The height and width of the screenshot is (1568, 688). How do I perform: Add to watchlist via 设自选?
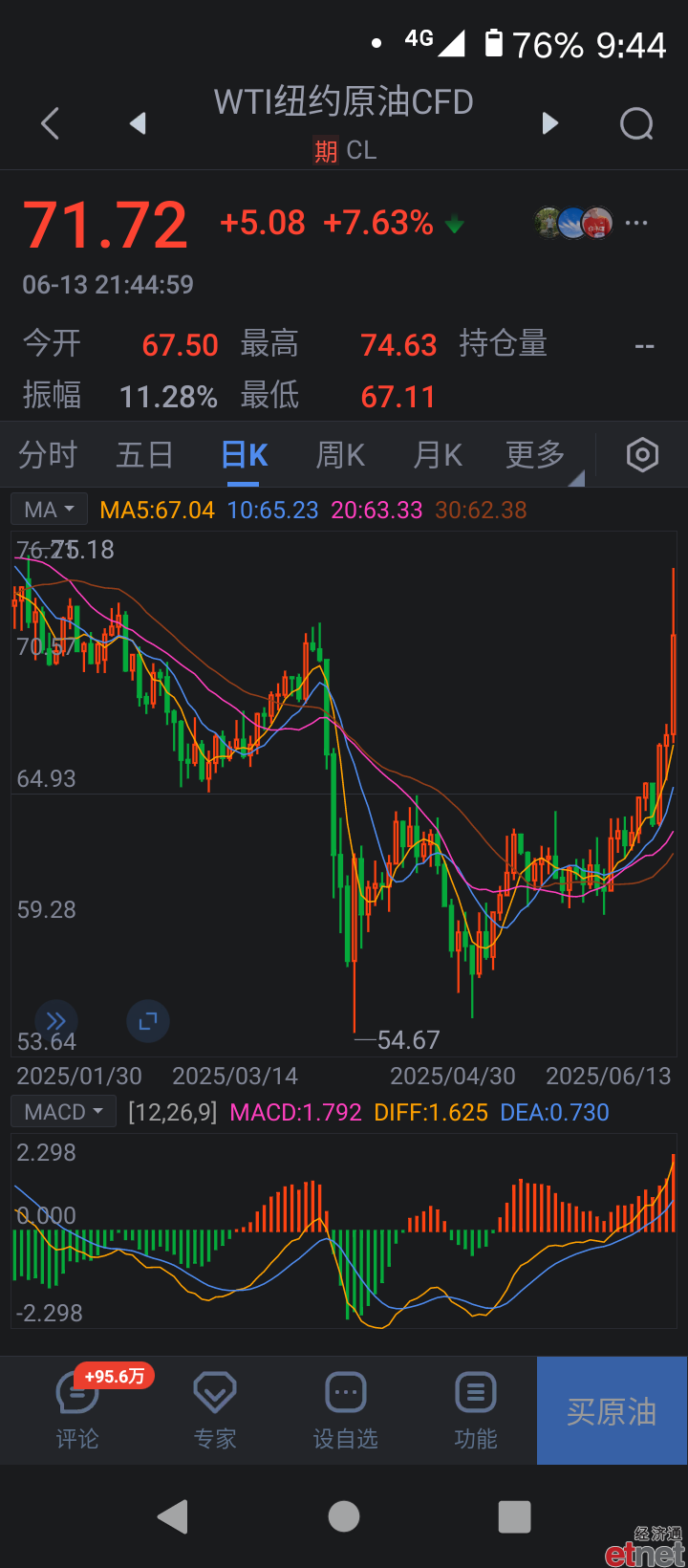[x=346, y=1411]
